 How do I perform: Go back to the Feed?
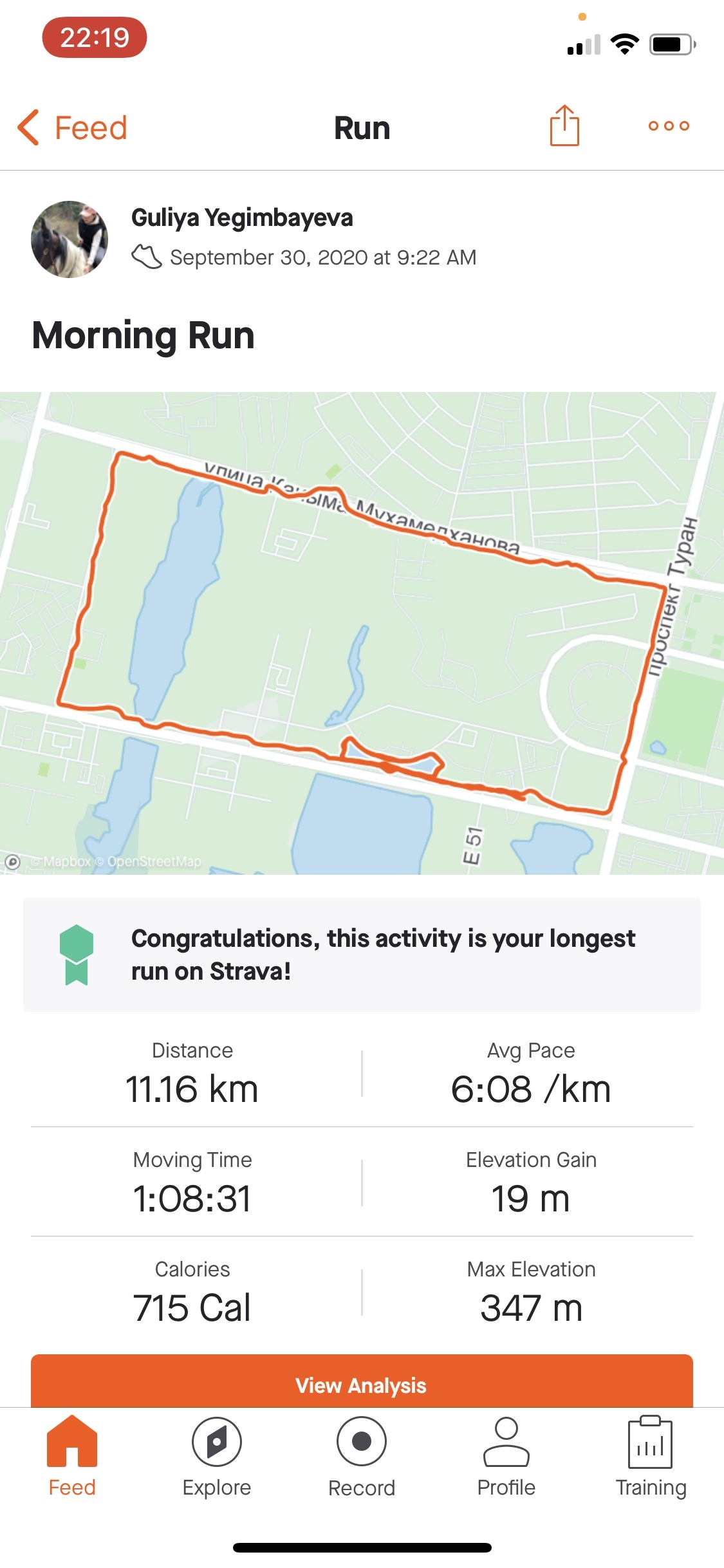pyautogui.click(x=72, y=127)
